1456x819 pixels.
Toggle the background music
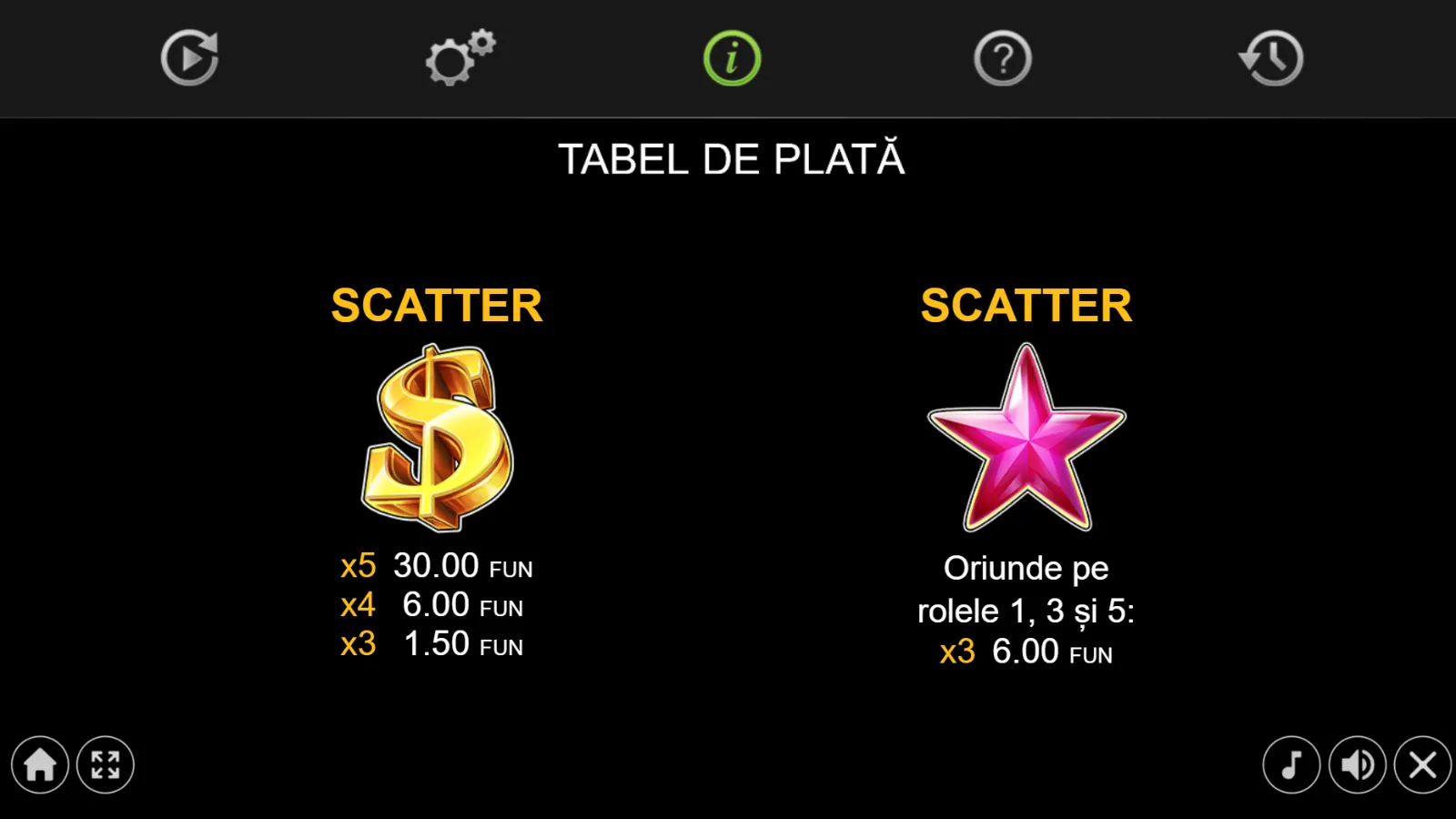(x=1291, y=764)
